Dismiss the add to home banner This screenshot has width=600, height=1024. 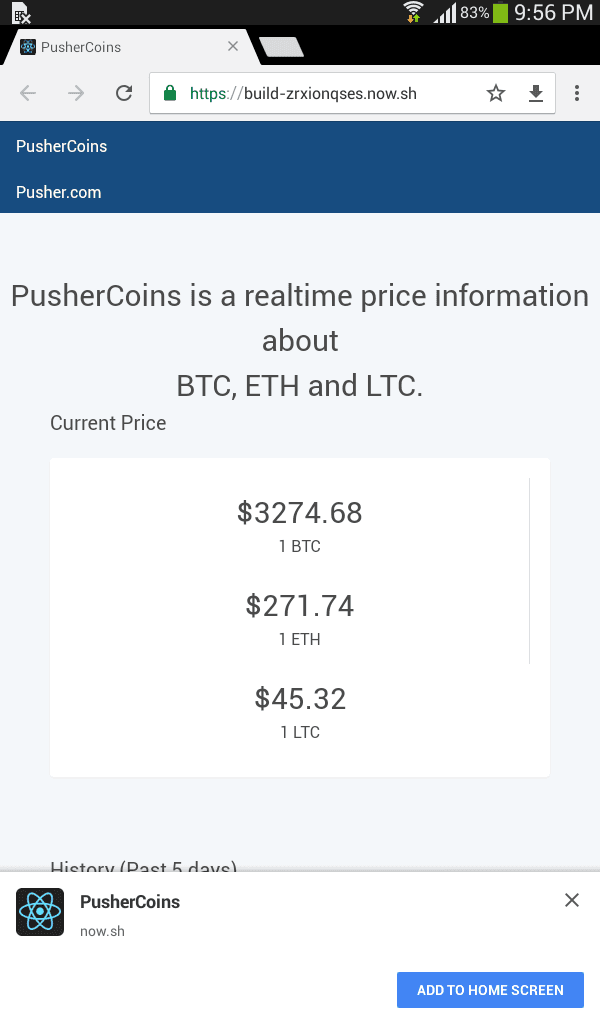click(x=572, y=900)
